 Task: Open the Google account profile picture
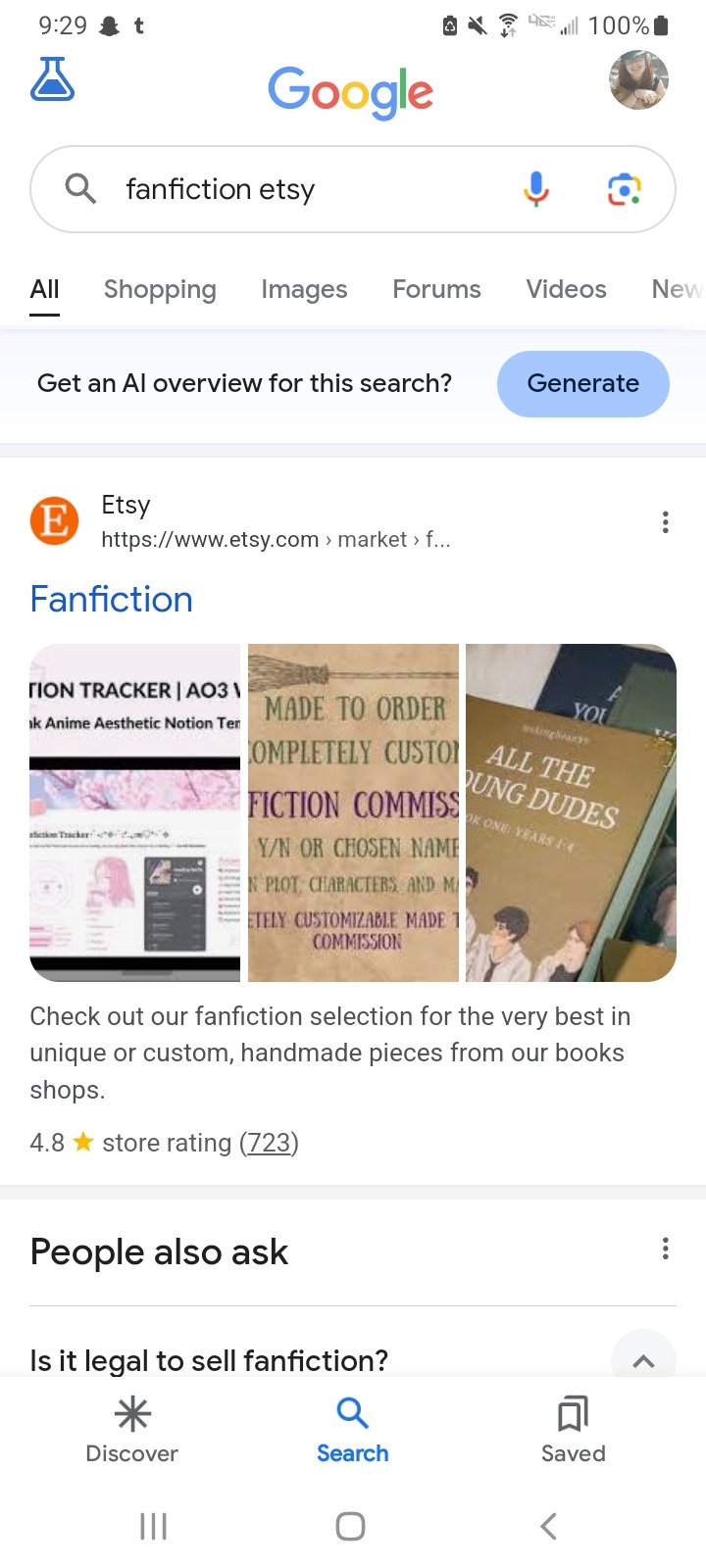point(638,80)
